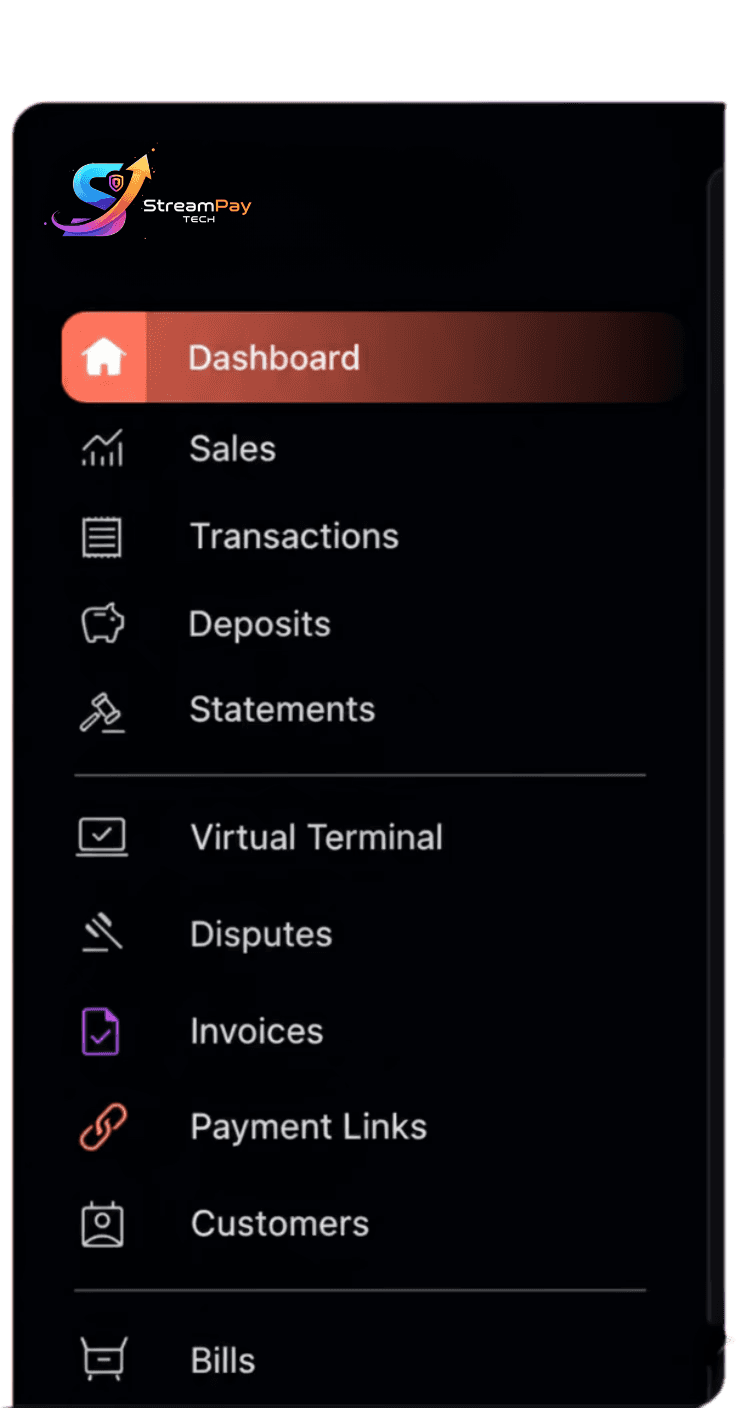
Task: Select the Statements gavel icon
Action: point(101,712)
